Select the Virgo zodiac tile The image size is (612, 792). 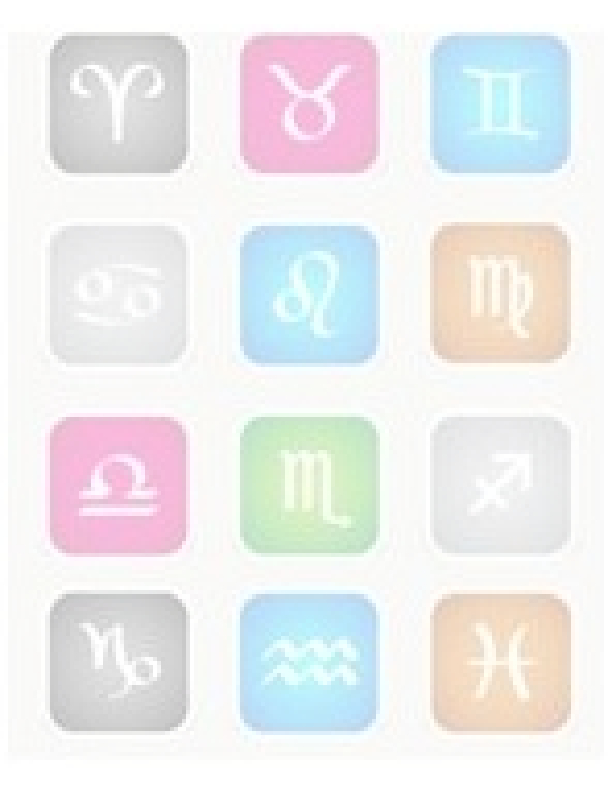point(500,292)
